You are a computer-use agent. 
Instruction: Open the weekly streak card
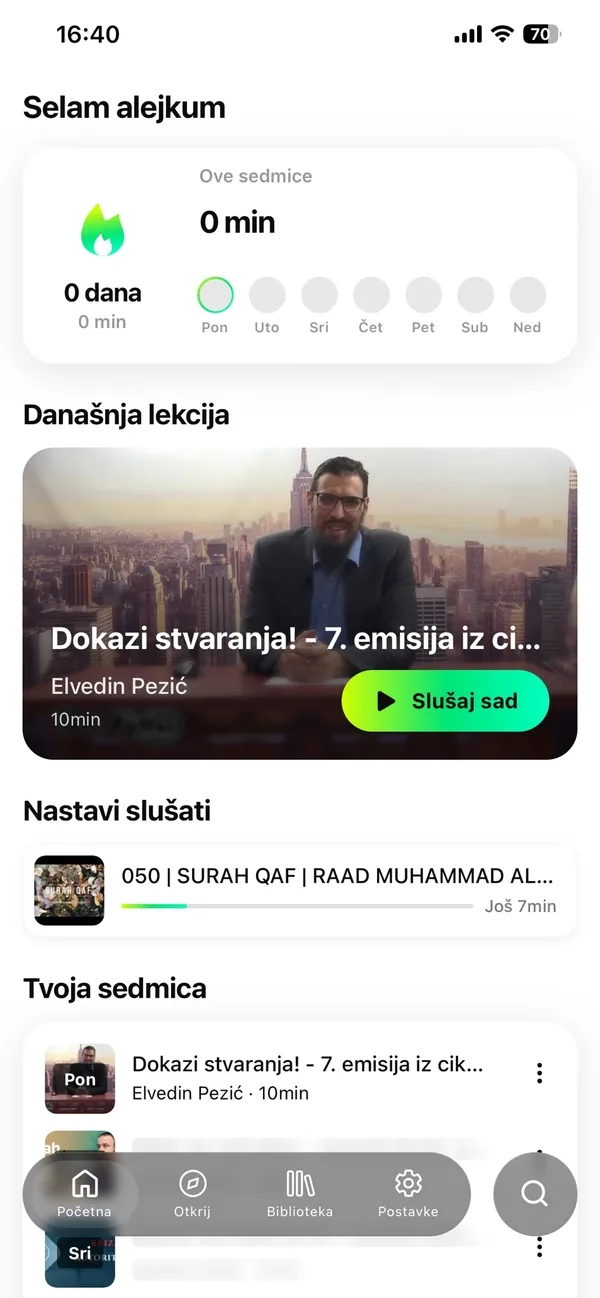click(x=300, y=256)
